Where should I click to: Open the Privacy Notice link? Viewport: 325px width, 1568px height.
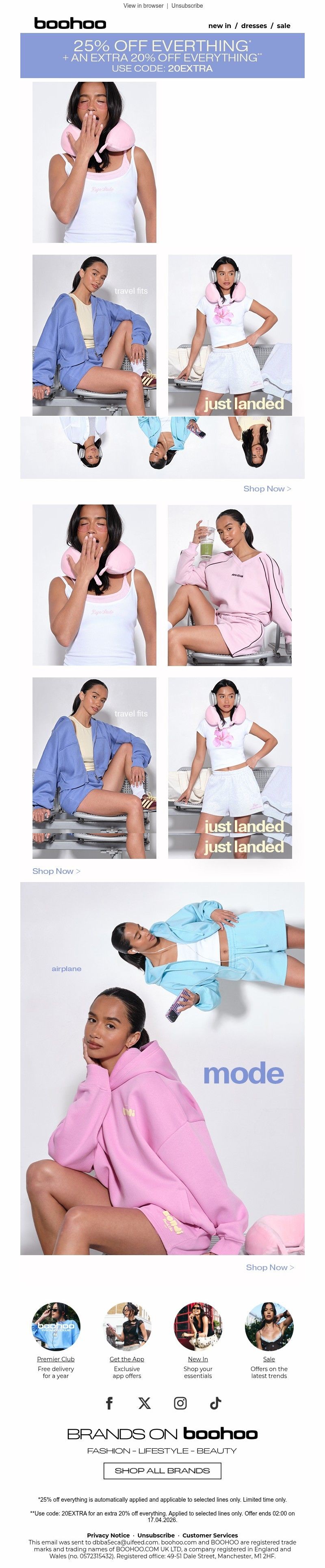click(x=108, y=1535)
